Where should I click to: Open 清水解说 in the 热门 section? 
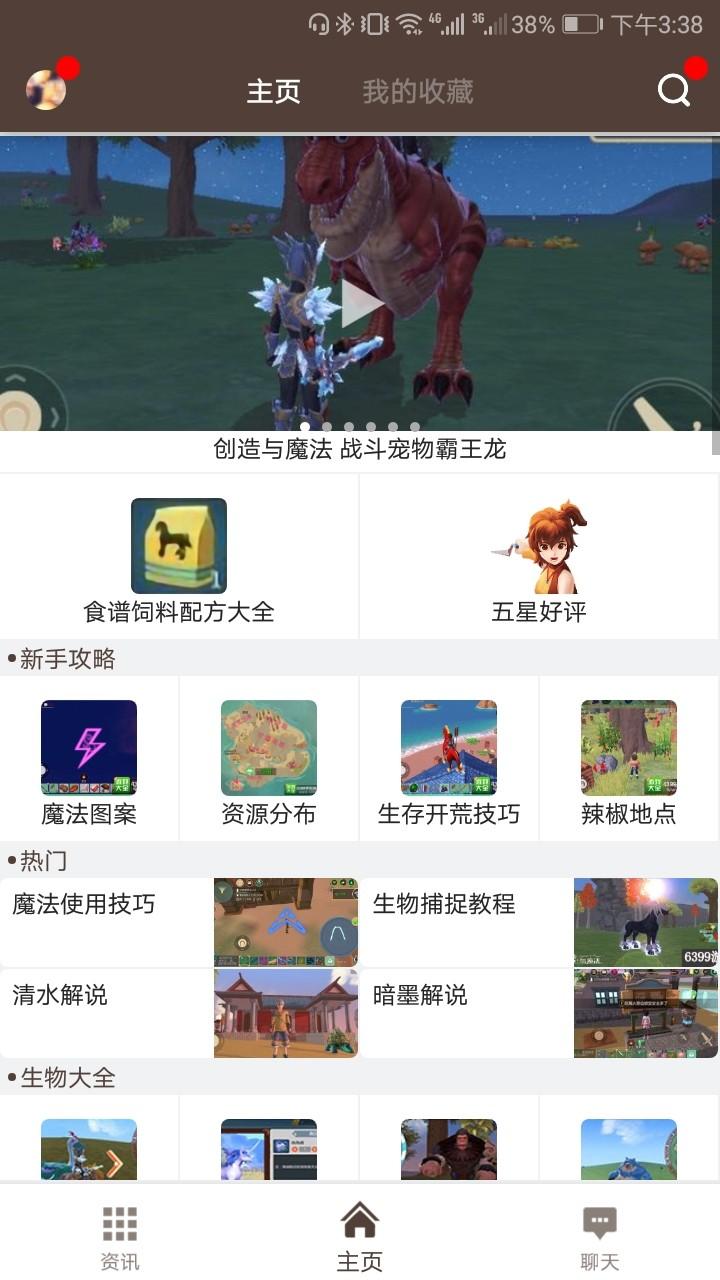coord(180,1013)
